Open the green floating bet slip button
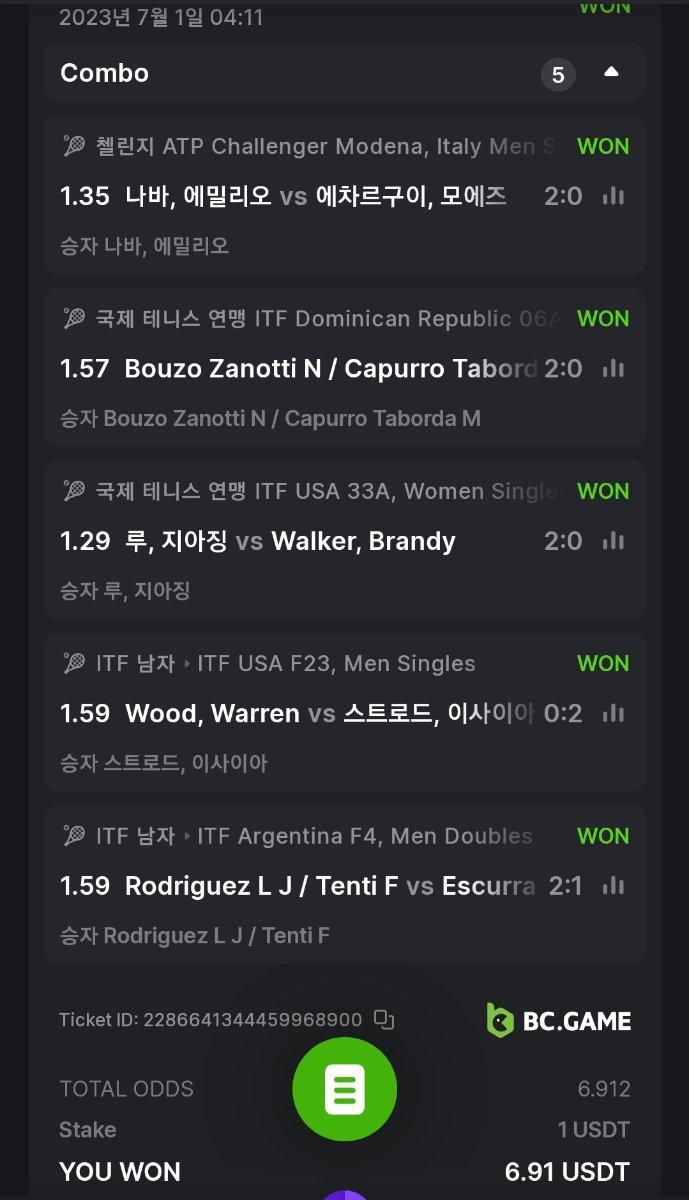Screen dimensions: 689x1200 (344, 1089)
